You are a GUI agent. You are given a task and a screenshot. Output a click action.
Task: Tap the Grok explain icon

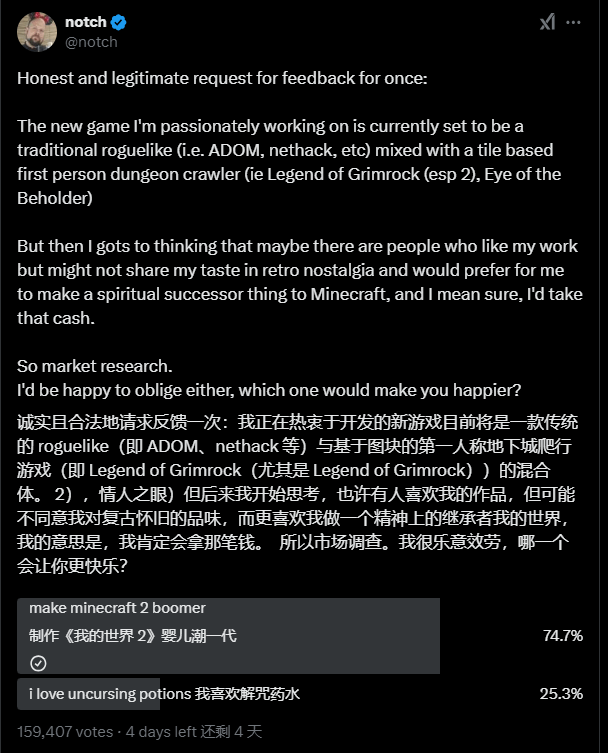(547, 22)
